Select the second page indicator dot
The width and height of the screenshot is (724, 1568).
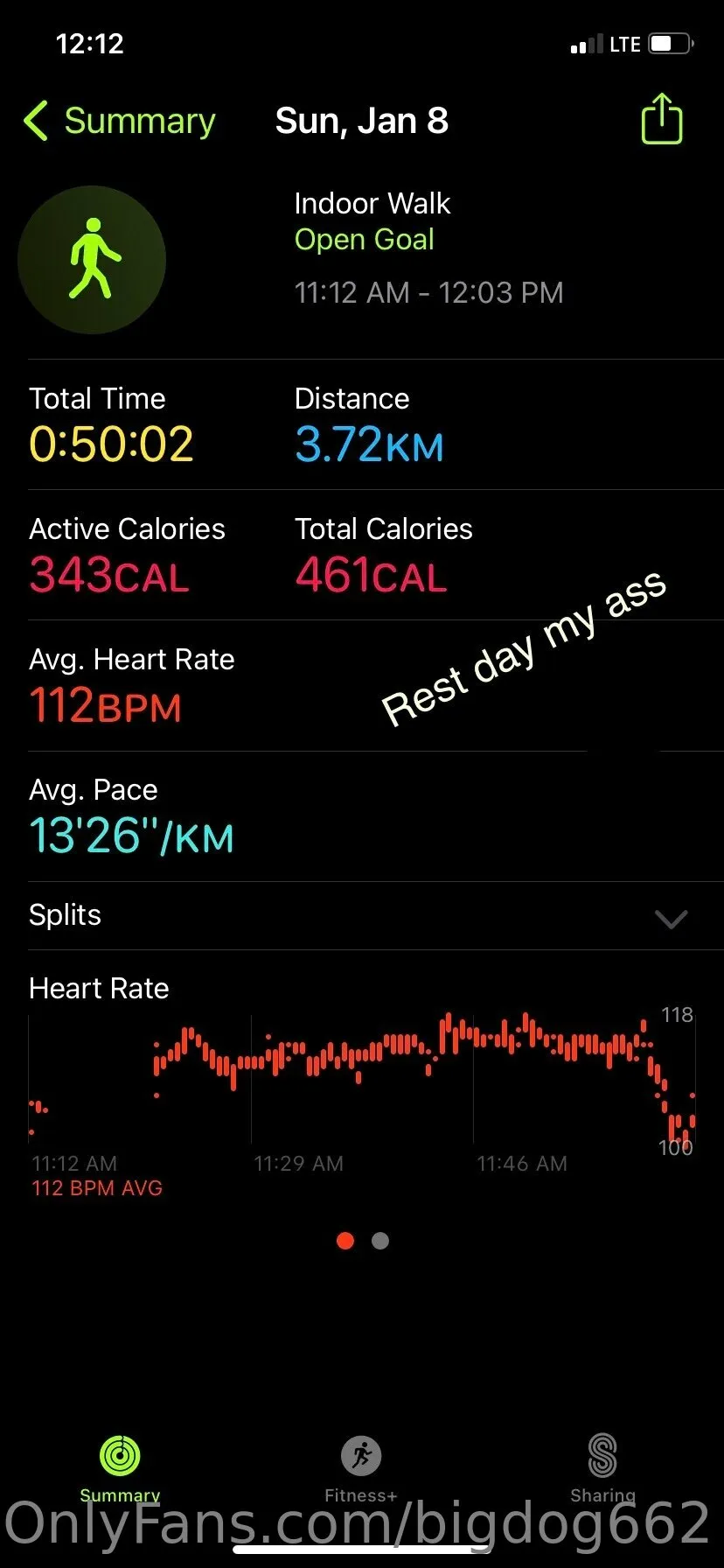pyautogui.click(x=379, y=1241)
